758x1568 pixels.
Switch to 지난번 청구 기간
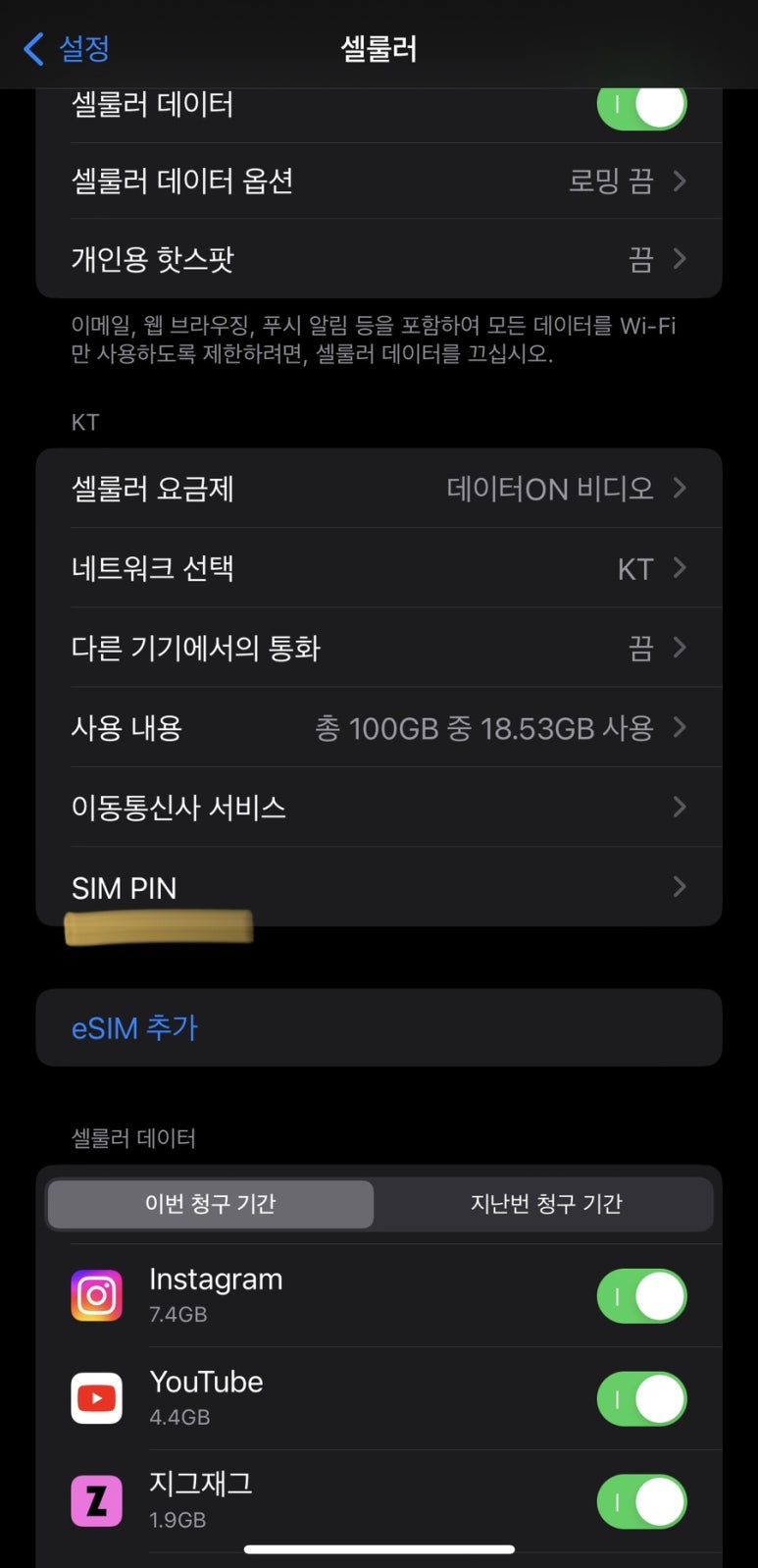[545, 1204]
